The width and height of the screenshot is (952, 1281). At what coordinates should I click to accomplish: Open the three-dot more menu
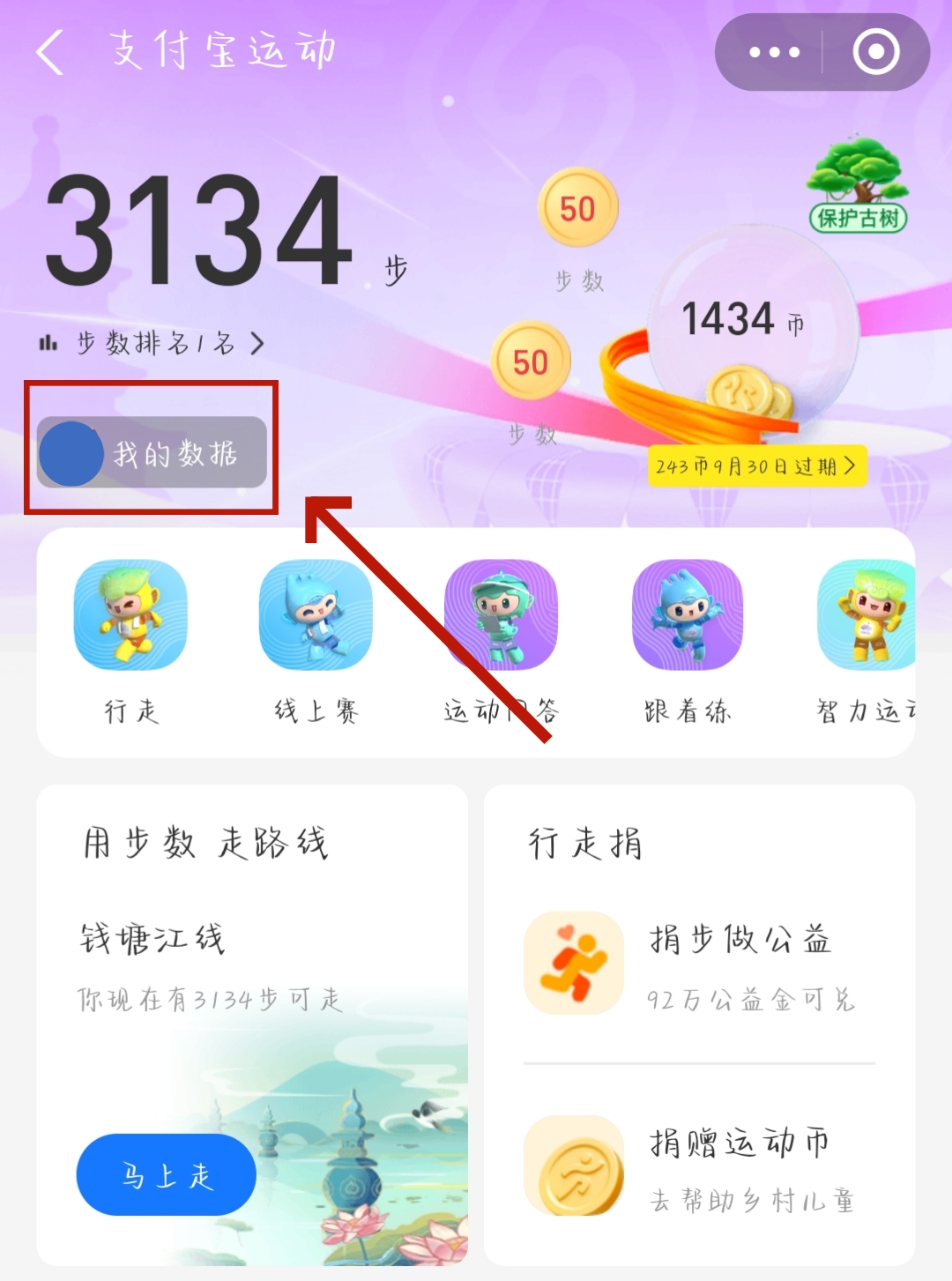click(774, 52)
